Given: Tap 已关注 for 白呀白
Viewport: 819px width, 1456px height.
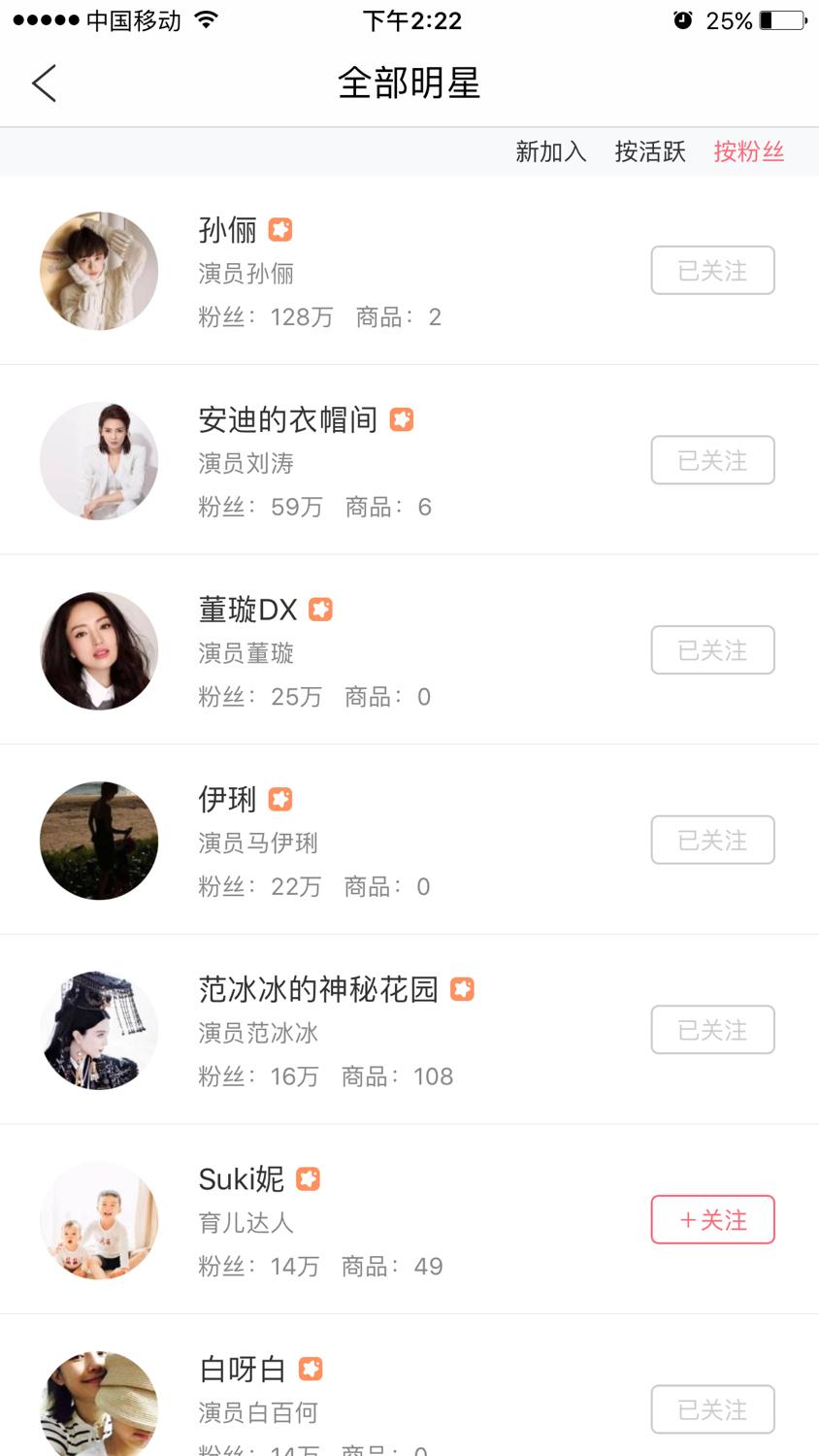Looking at the screenshot, I should tap(712, 1409).
